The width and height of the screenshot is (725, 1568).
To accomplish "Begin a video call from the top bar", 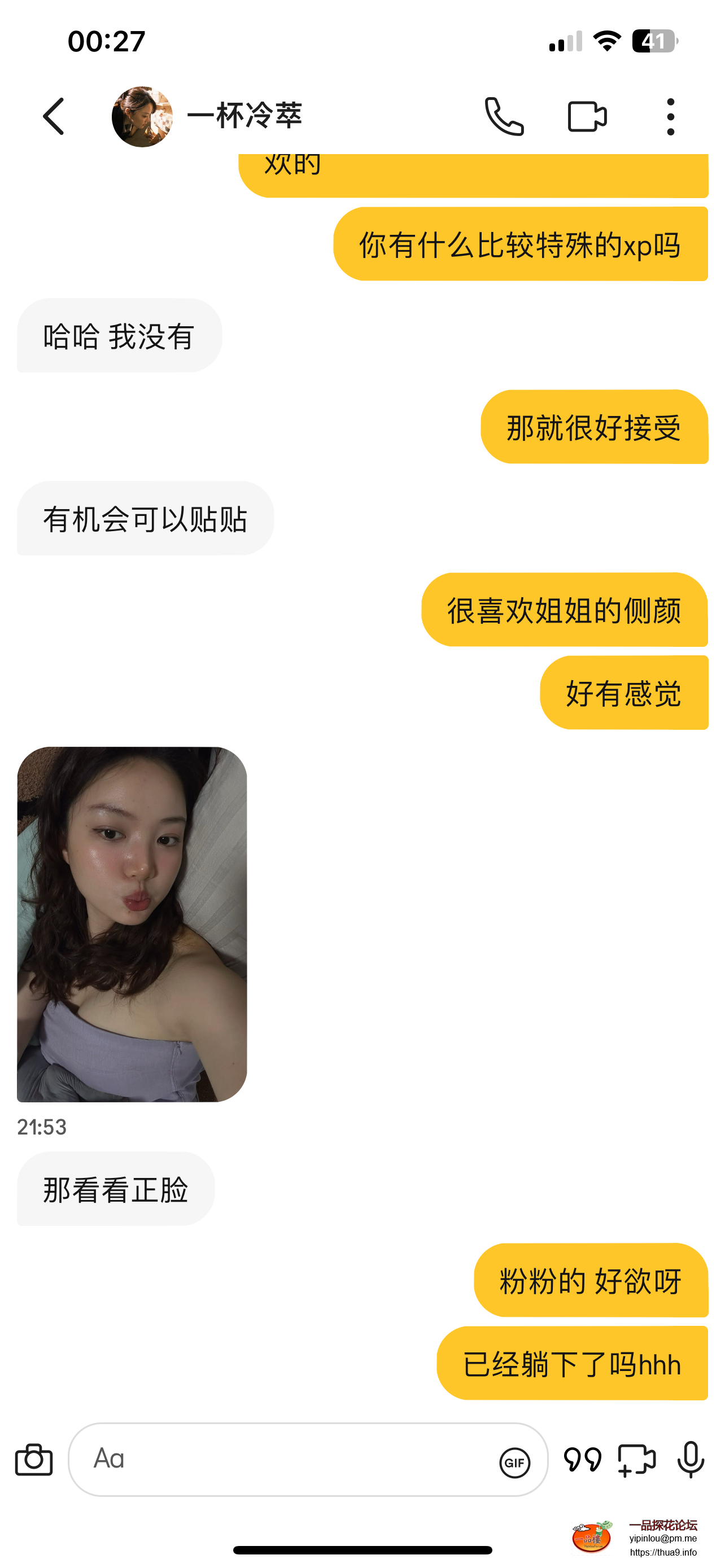I will (586, 116).
